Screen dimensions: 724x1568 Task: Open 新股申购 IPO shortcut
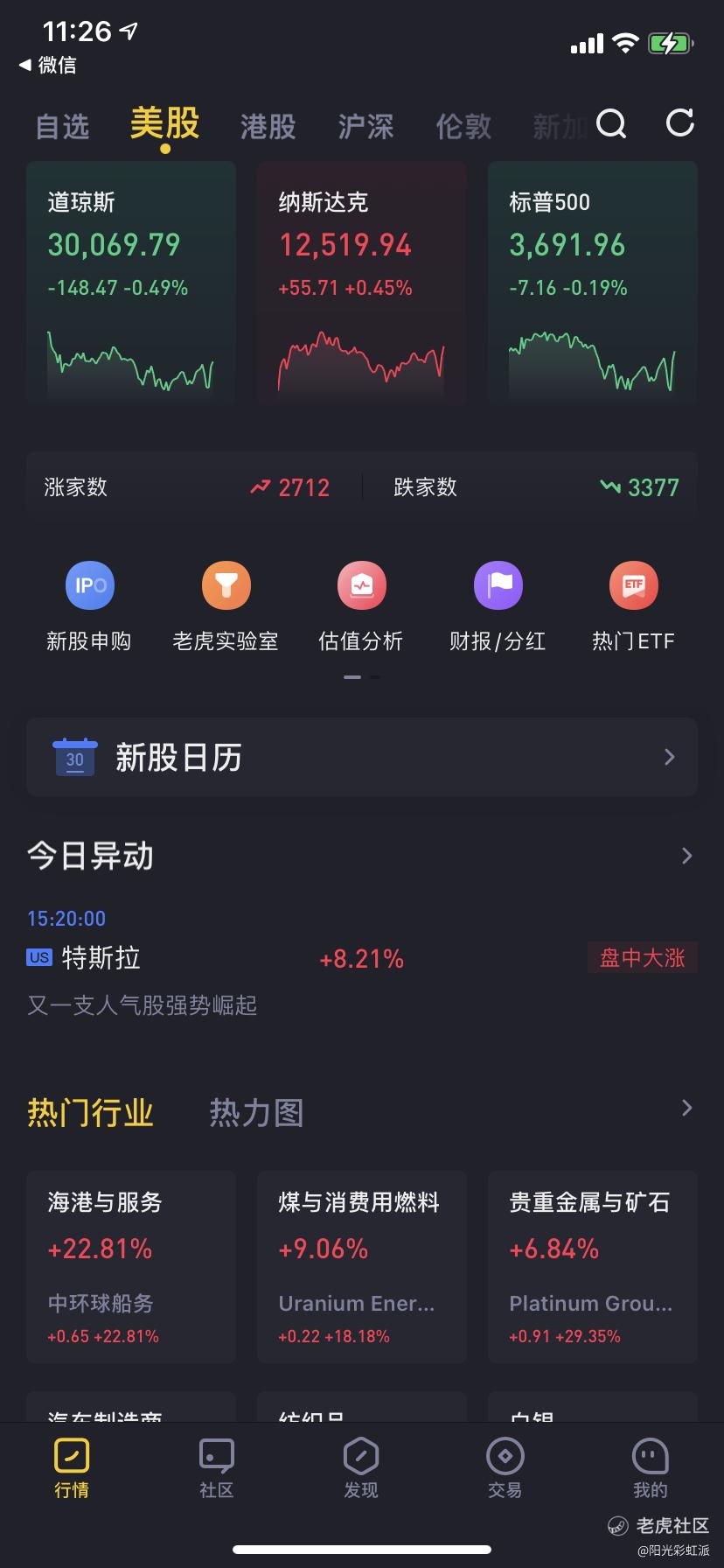(x=89, y=607)
